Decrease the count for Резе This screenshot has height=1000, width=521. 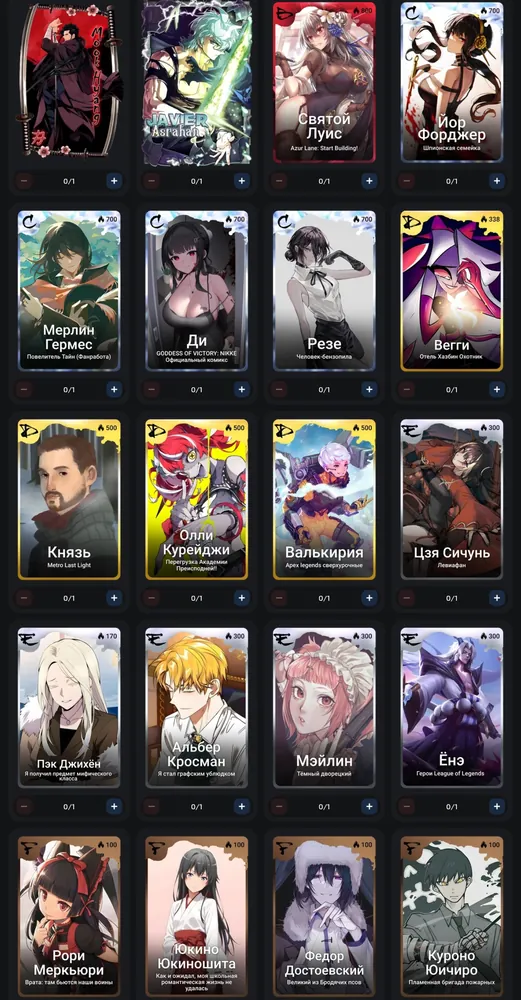pyautogui.click(x=279, y=389)
